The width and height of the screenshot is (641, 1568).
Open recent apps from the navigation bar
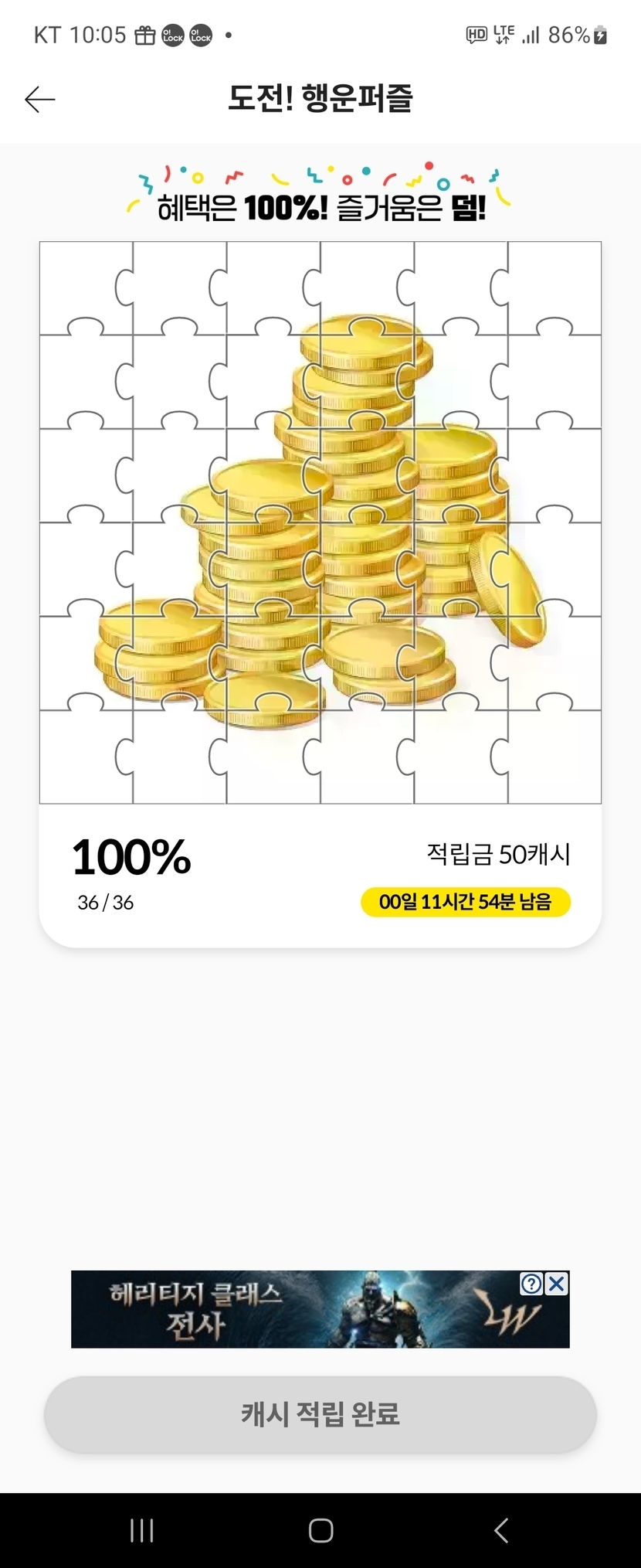141,1530
